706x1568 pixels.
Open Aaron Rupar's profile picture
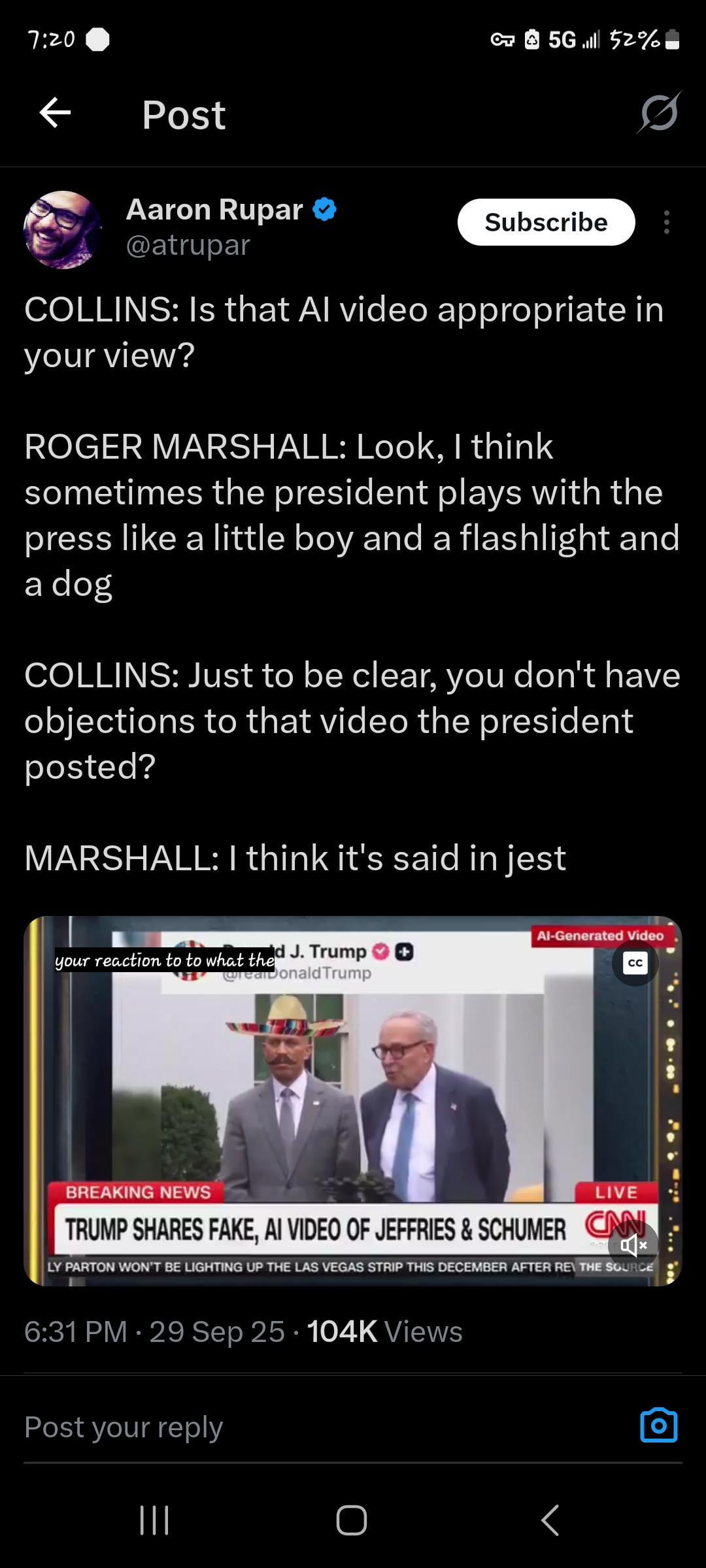tap(63, 229)
